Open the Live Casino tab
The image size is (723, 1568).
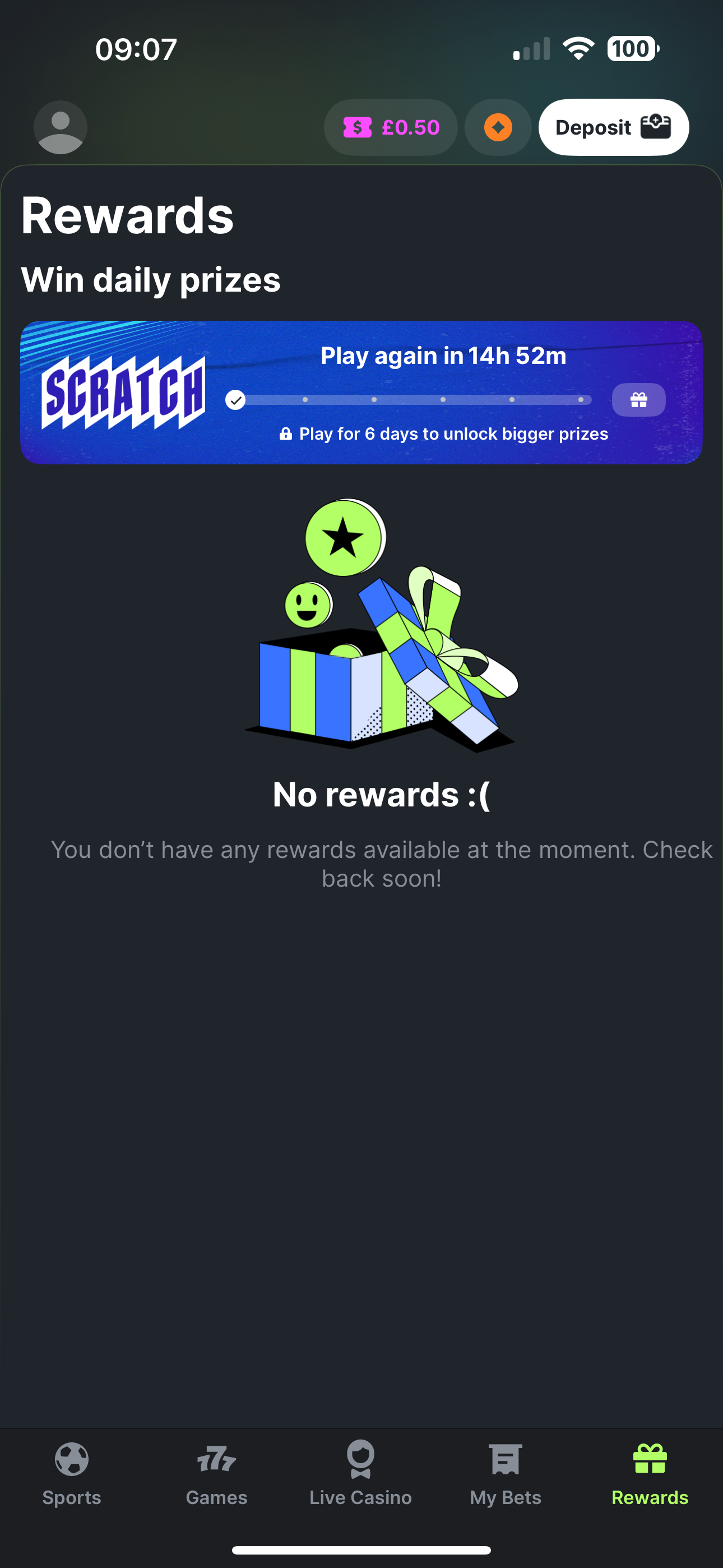click(x=360, y=1472)
